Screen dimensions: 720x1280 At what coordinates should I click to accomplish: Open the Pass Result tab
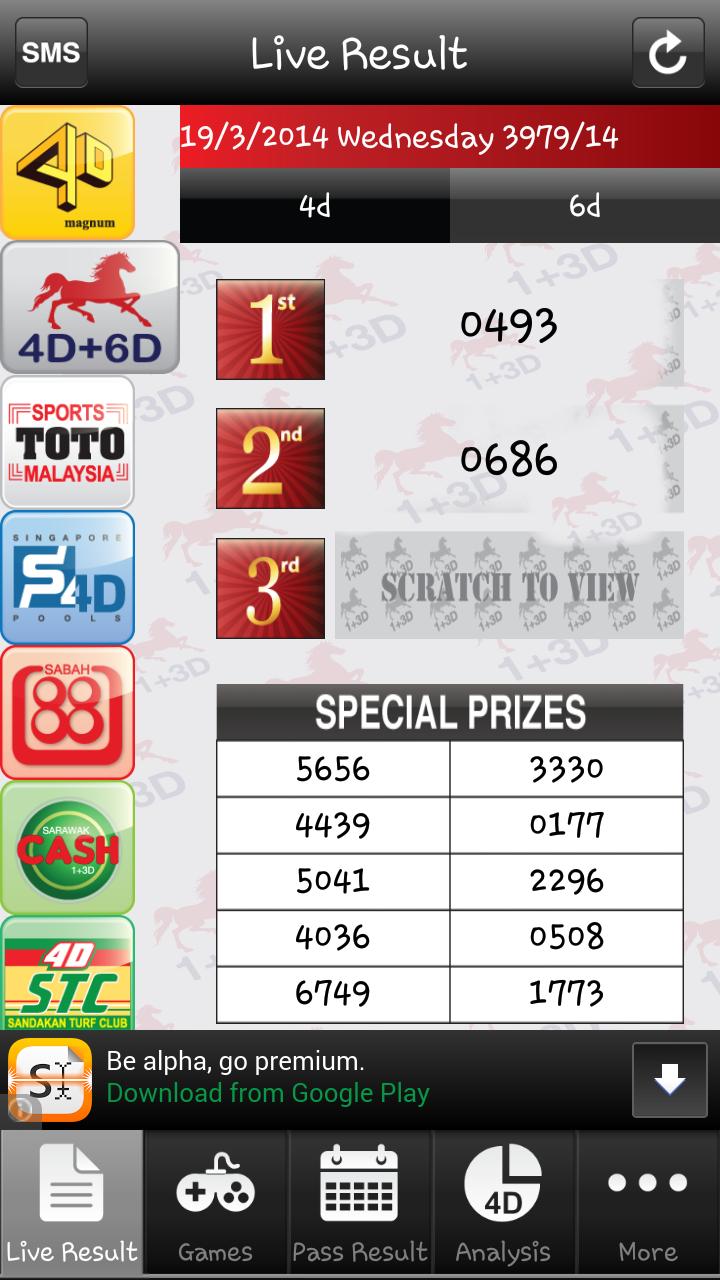coord(360,1205)
